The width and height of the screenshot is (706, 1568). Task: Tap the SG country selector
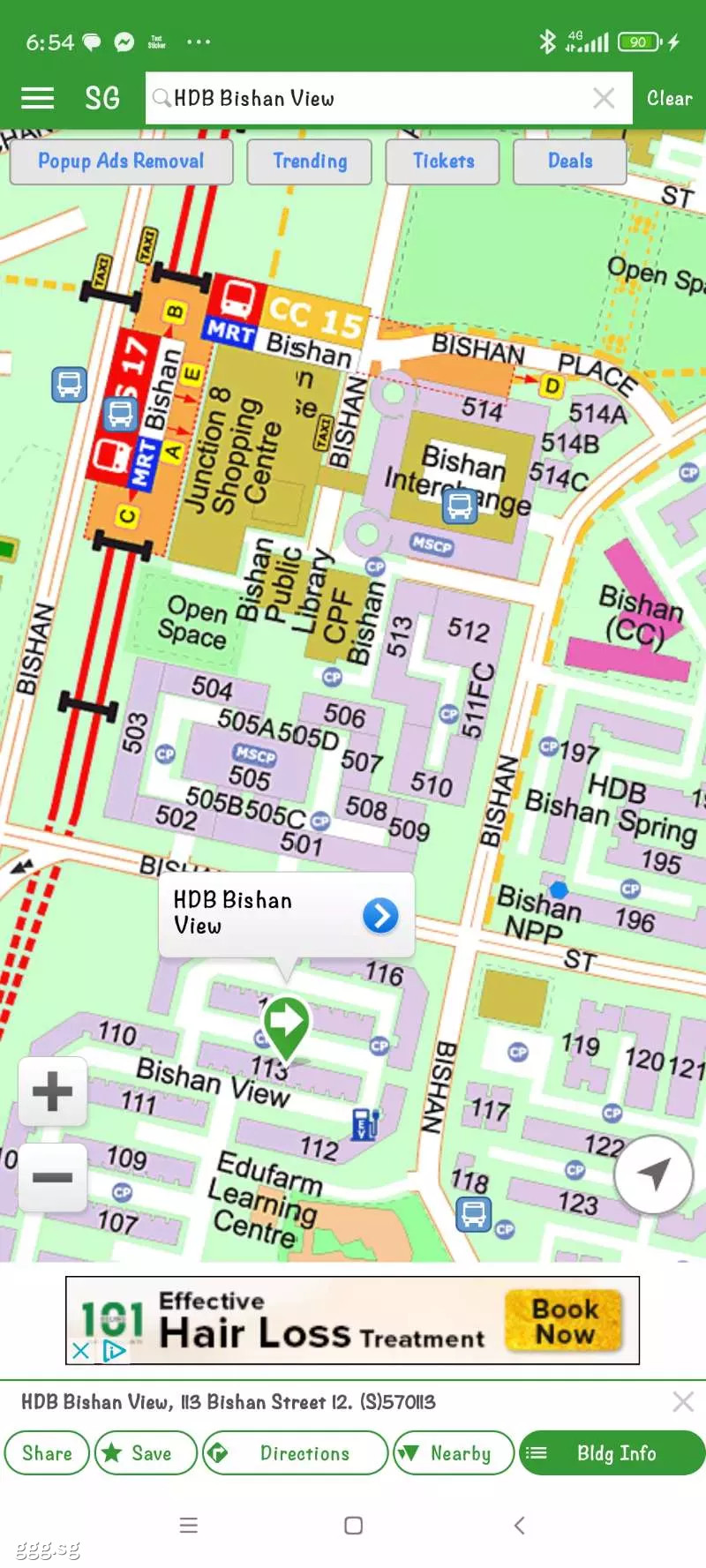102,98
